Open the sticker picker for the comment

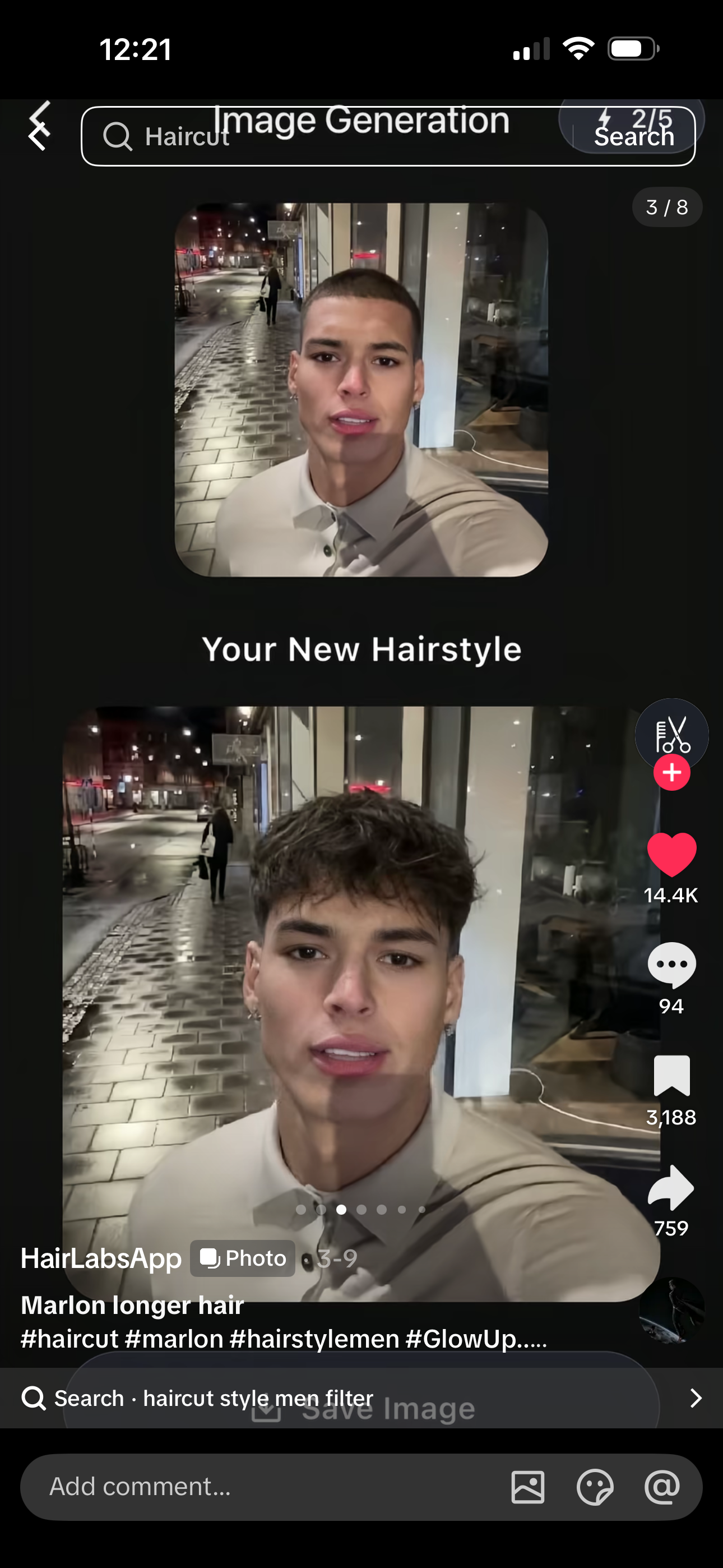click(595, 1487)
